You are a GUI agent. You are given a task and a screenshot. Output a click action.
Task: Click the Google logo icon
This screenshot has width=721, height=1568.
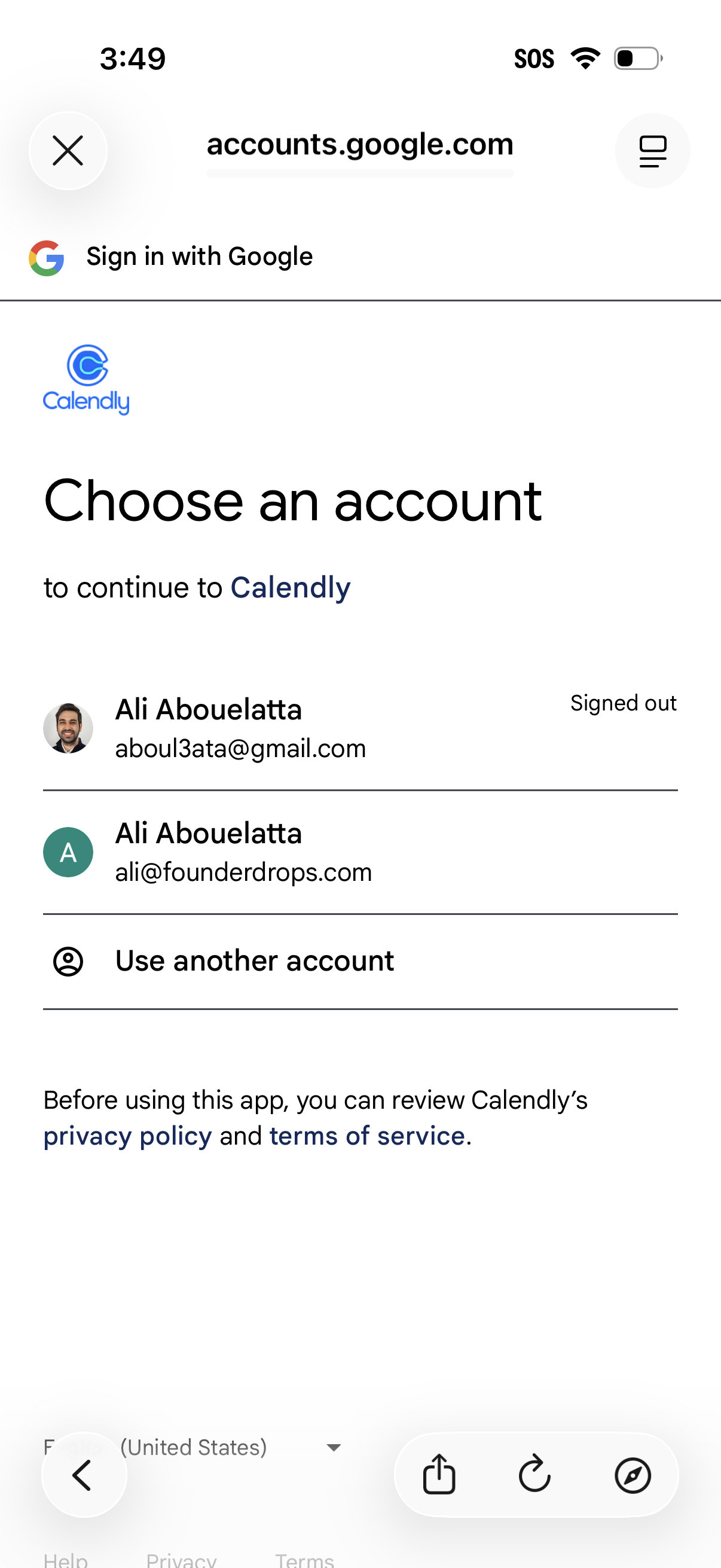tap(46, 257)
